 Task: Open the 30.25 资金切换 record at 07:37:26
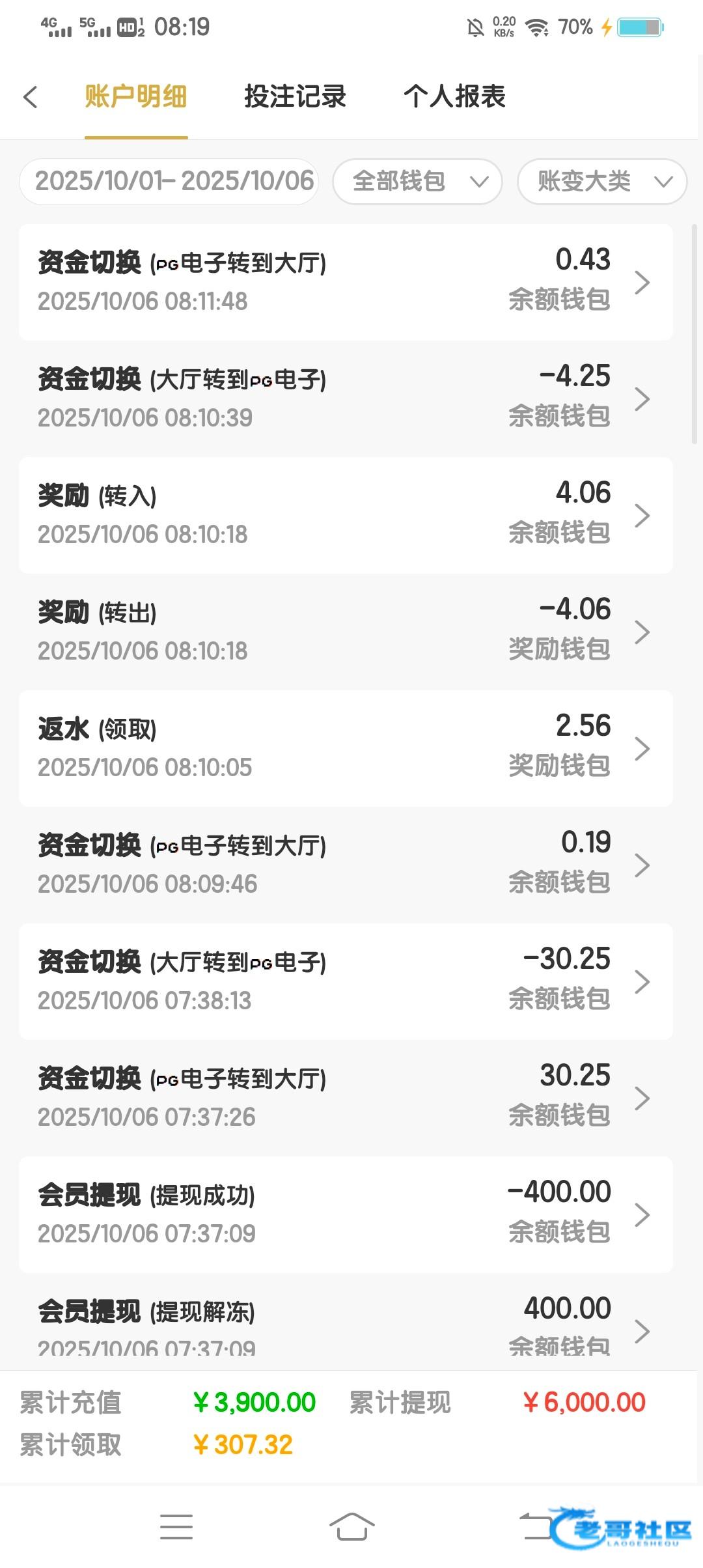345,1098
